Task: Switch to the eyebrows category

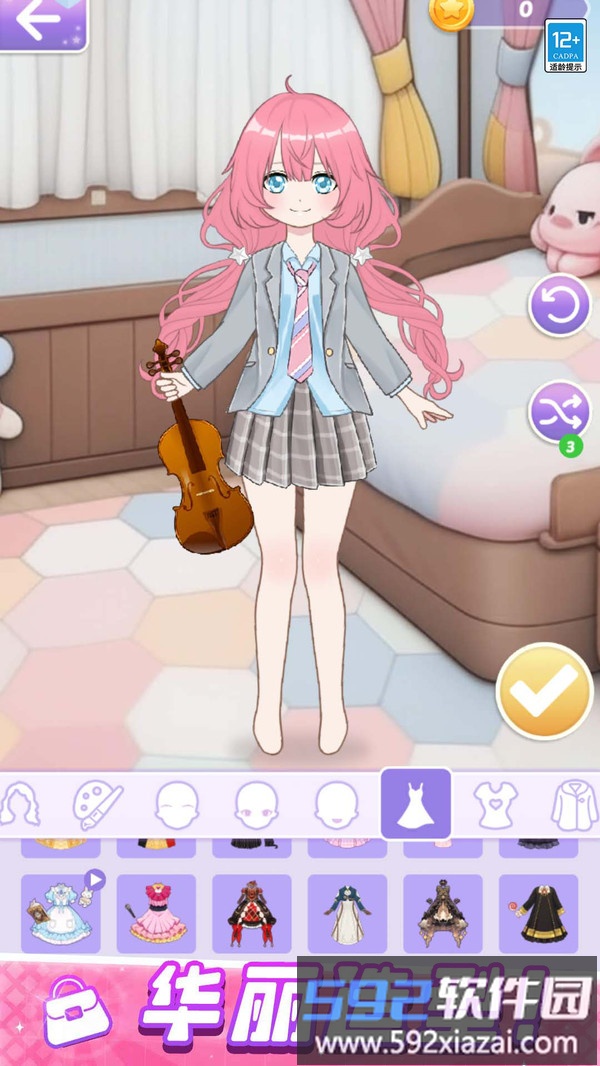Action: [177, 804]
